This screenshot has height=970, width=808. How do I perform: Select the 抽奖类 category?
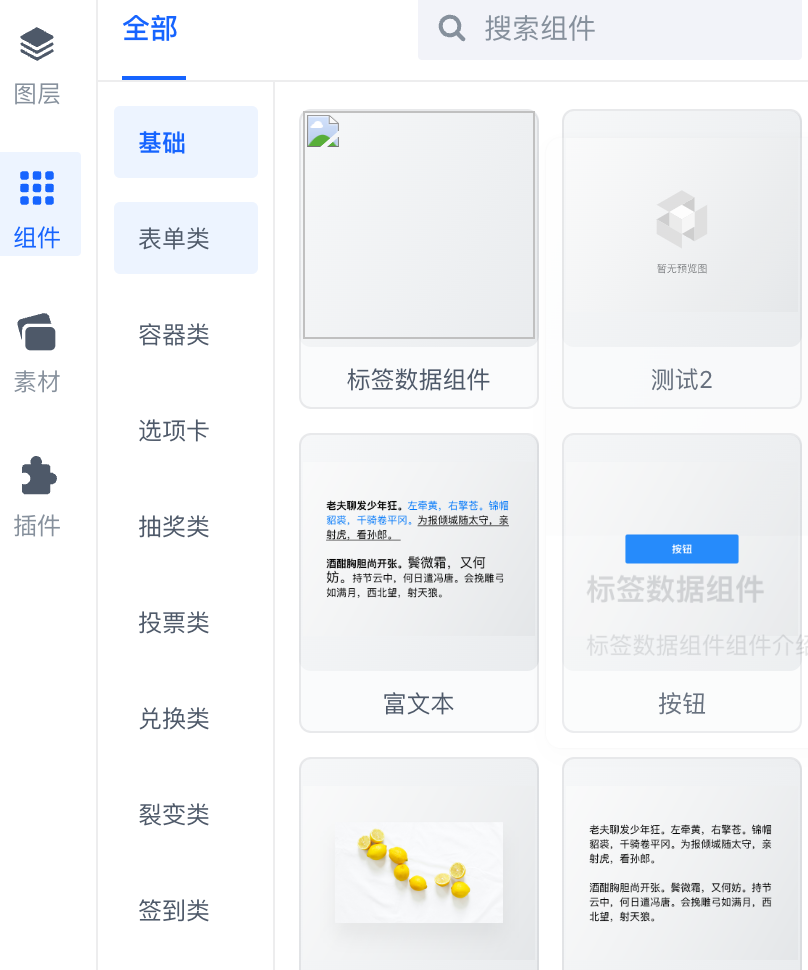[174, 526]
